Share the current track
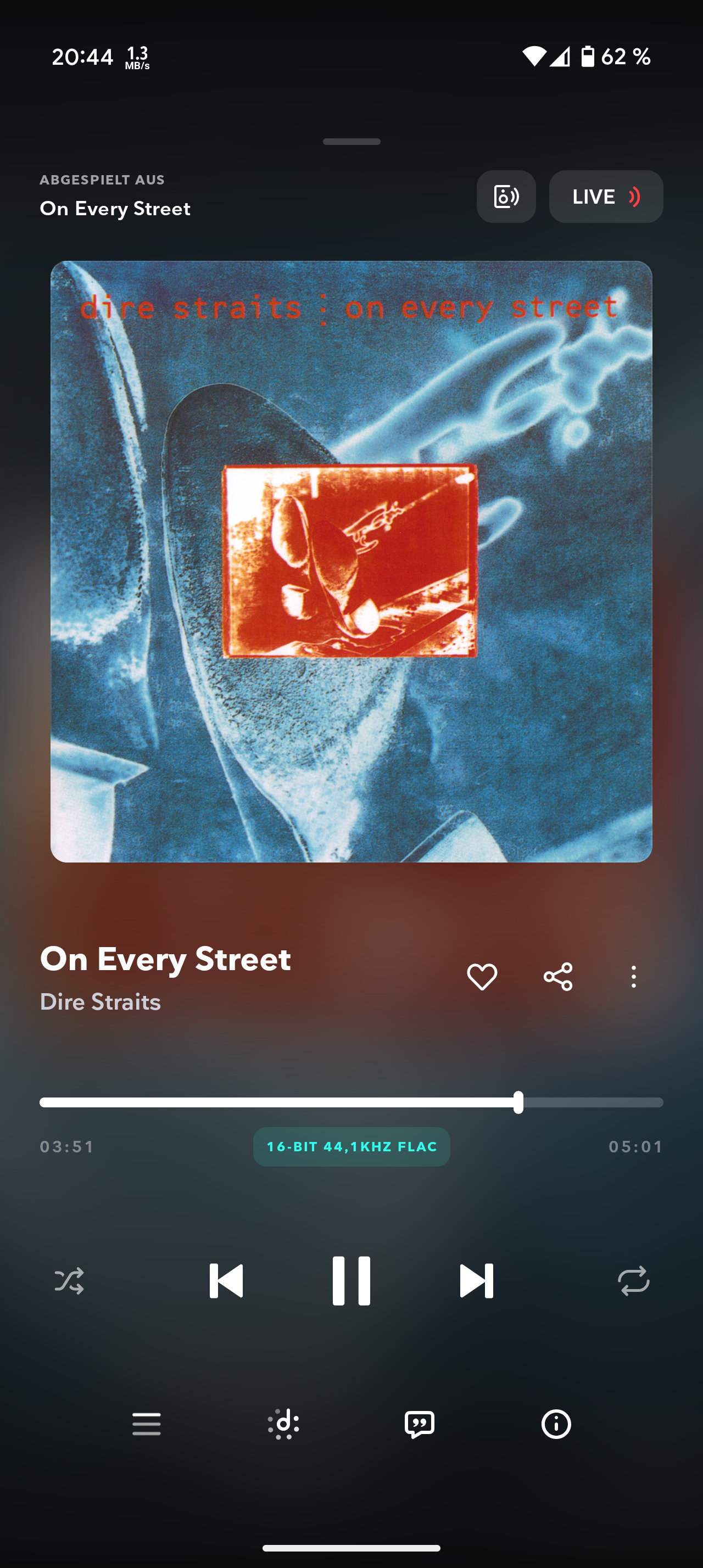 pyautogui.click(x=558, y=977)
